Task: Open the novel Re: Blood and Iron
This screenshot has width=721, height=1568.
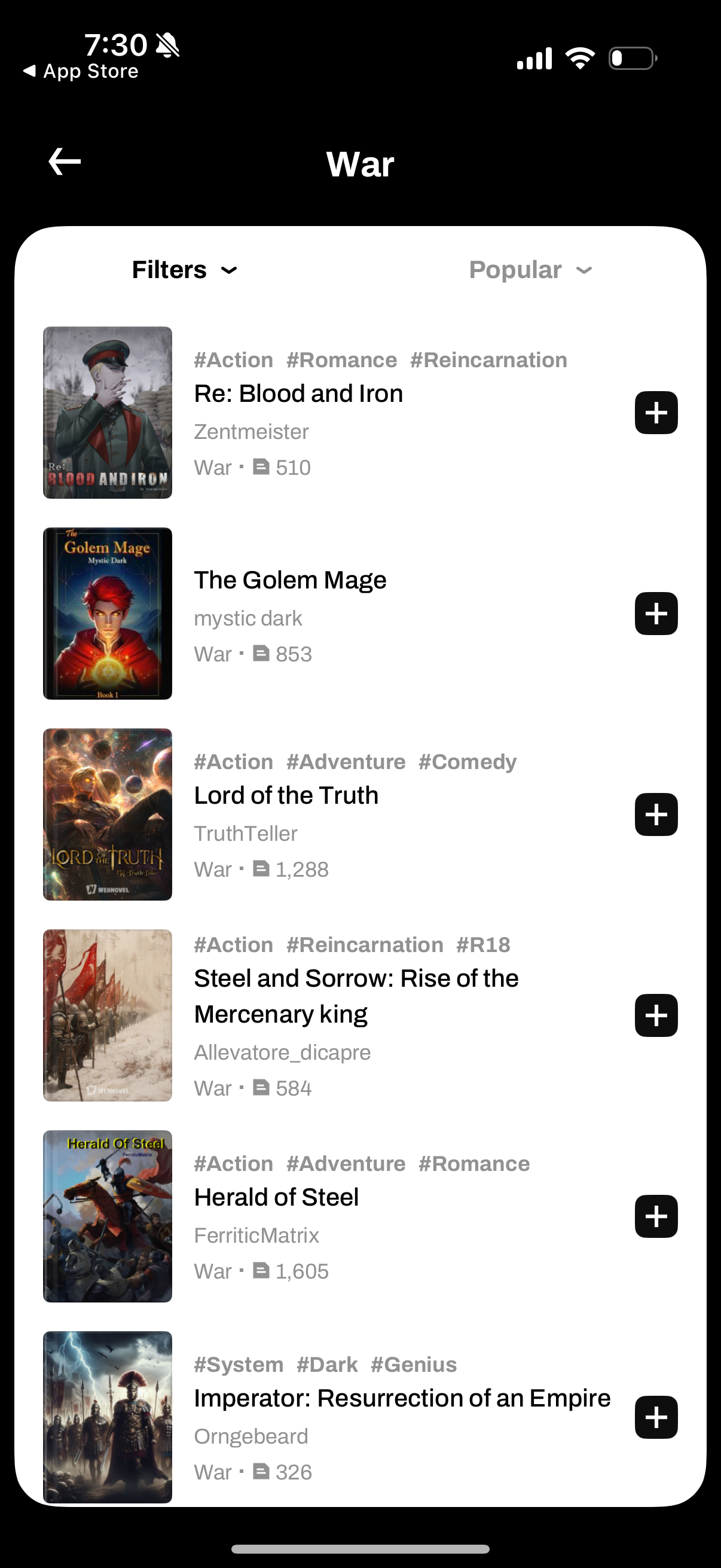Action: tap(298, 394)
